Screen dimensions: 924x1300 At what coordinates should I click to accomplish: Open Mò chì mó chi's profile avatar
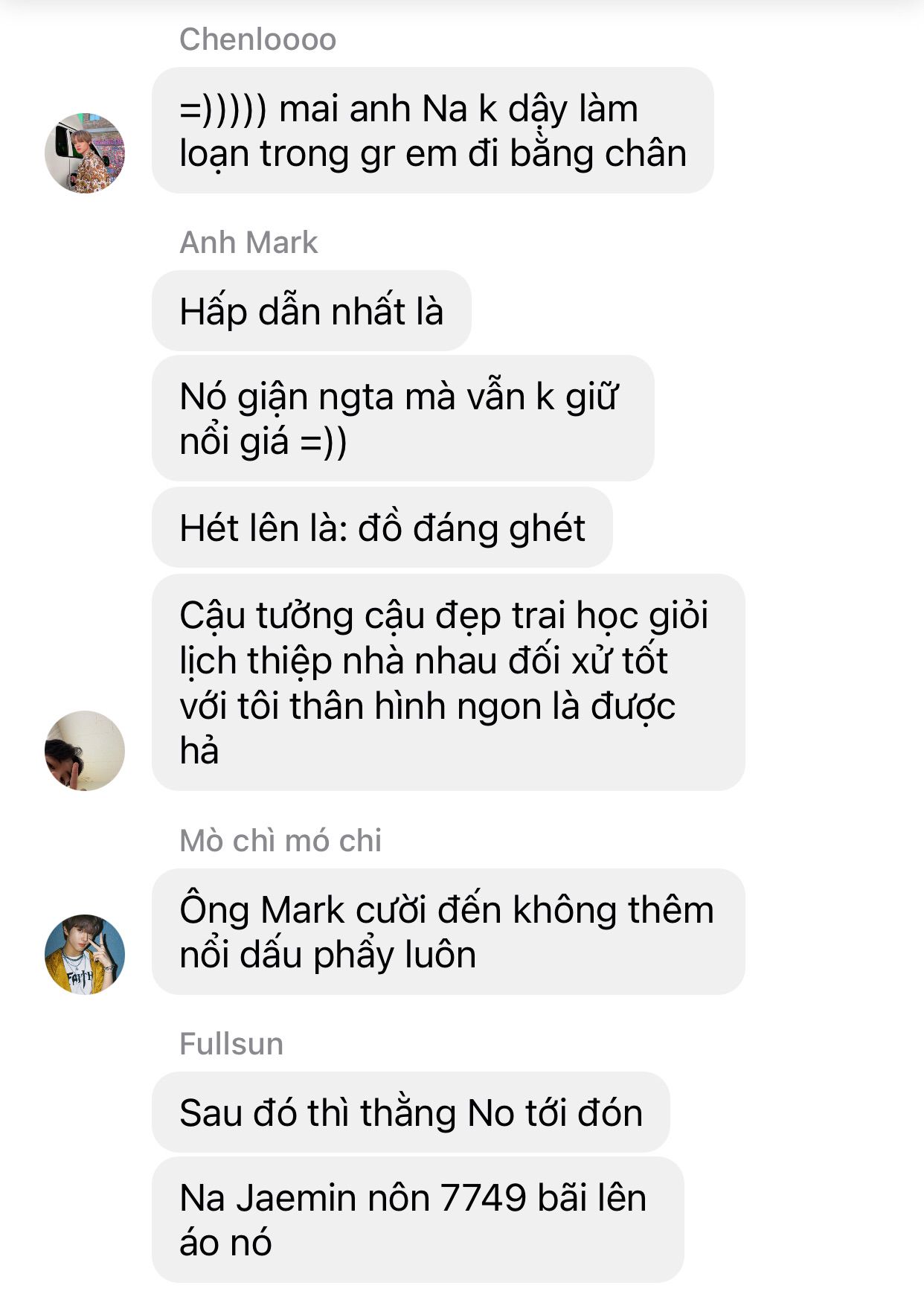[x=85, y=954]
